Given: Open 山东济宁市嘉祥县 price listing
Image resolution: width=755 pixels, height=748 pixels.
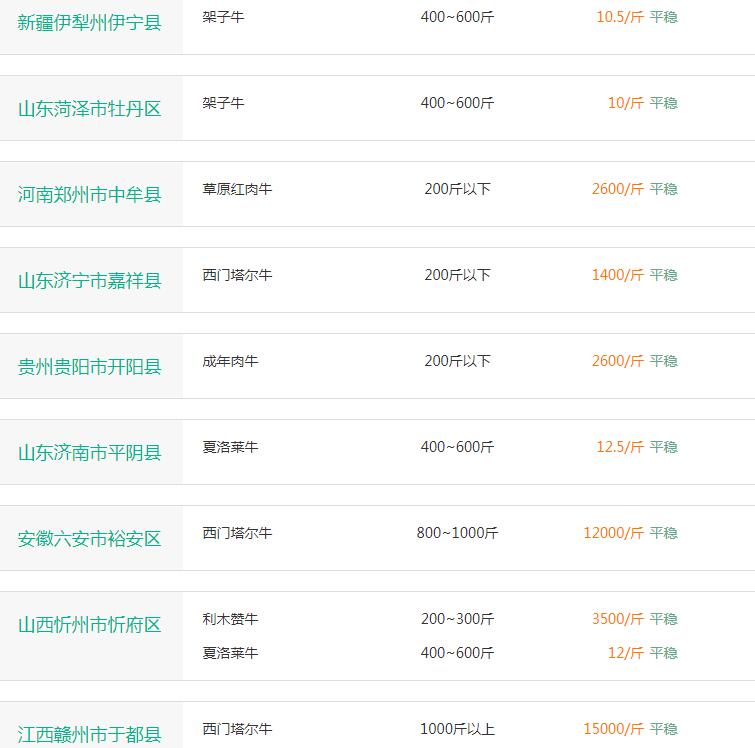Looking at the screenshot, I should (x=89, y=280).
